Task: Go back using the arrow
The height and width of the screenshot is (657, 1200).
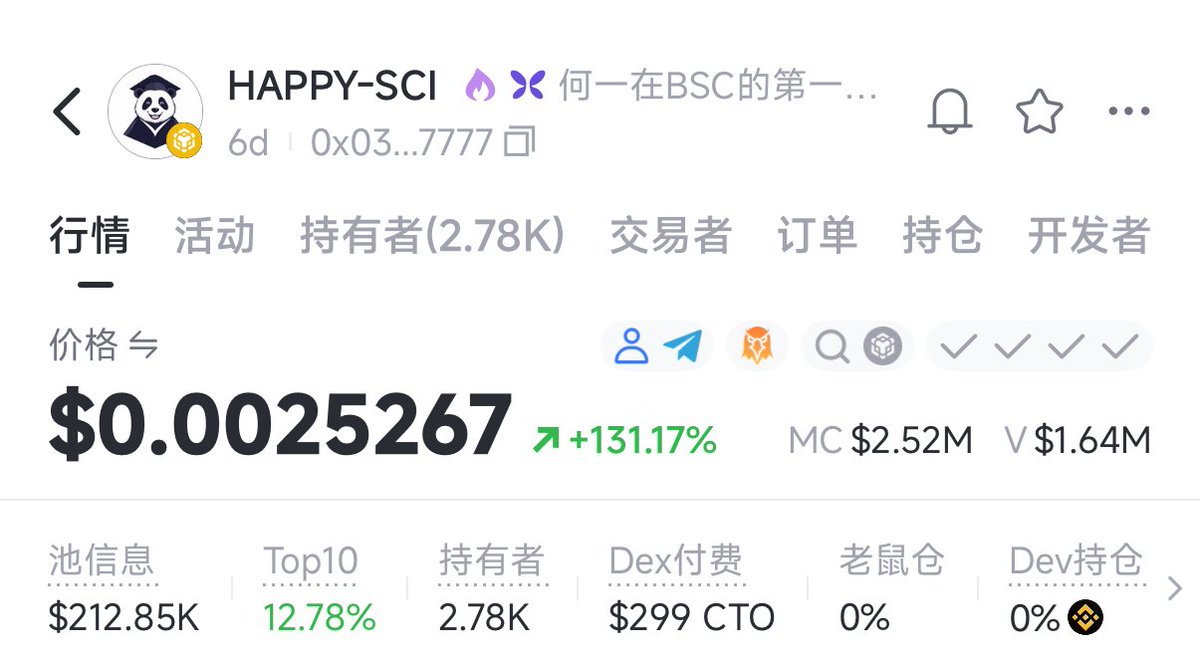Action: click(x=68, y=111)
